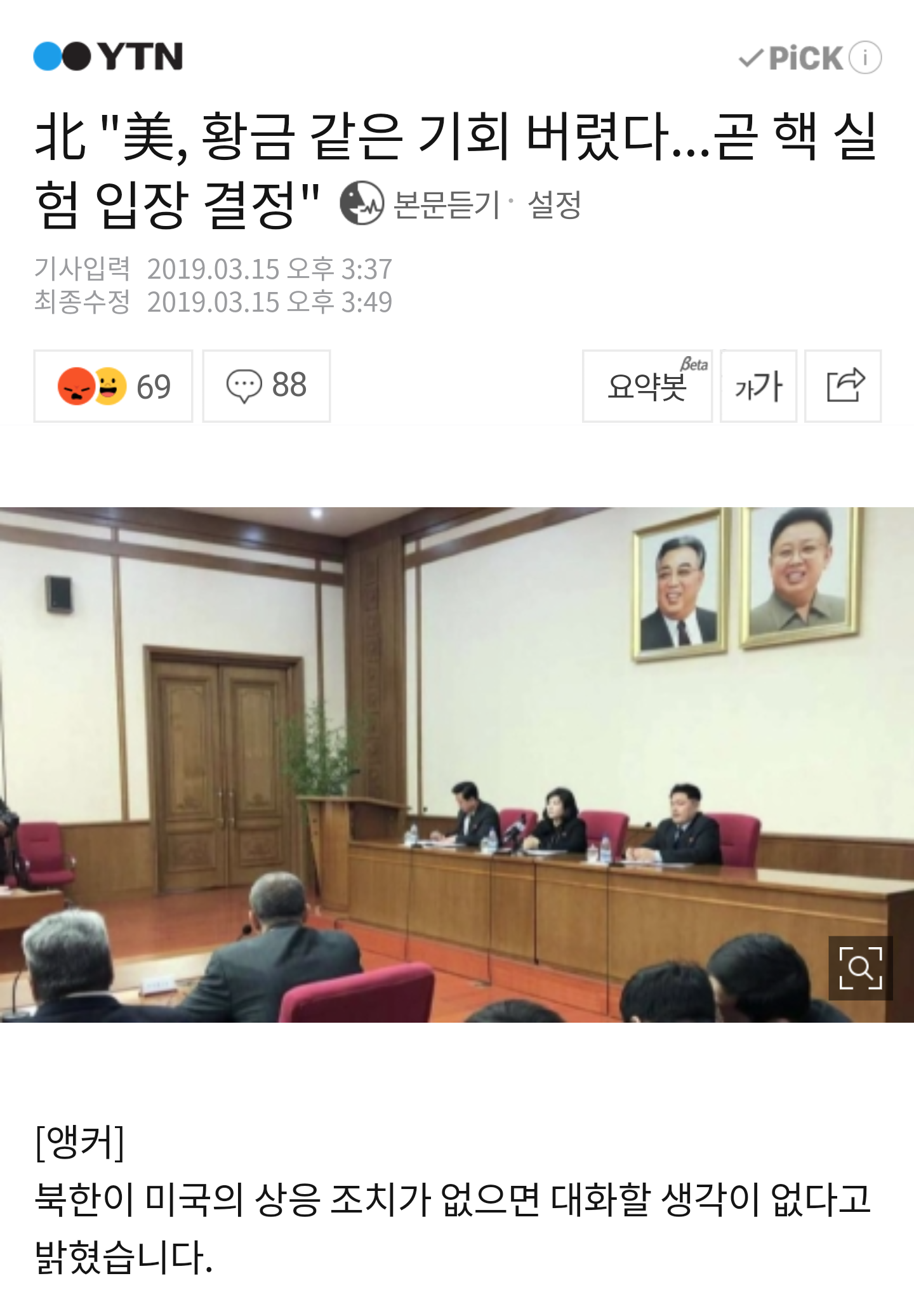
Task: View the 88 comments
Action: coord(267,386)
